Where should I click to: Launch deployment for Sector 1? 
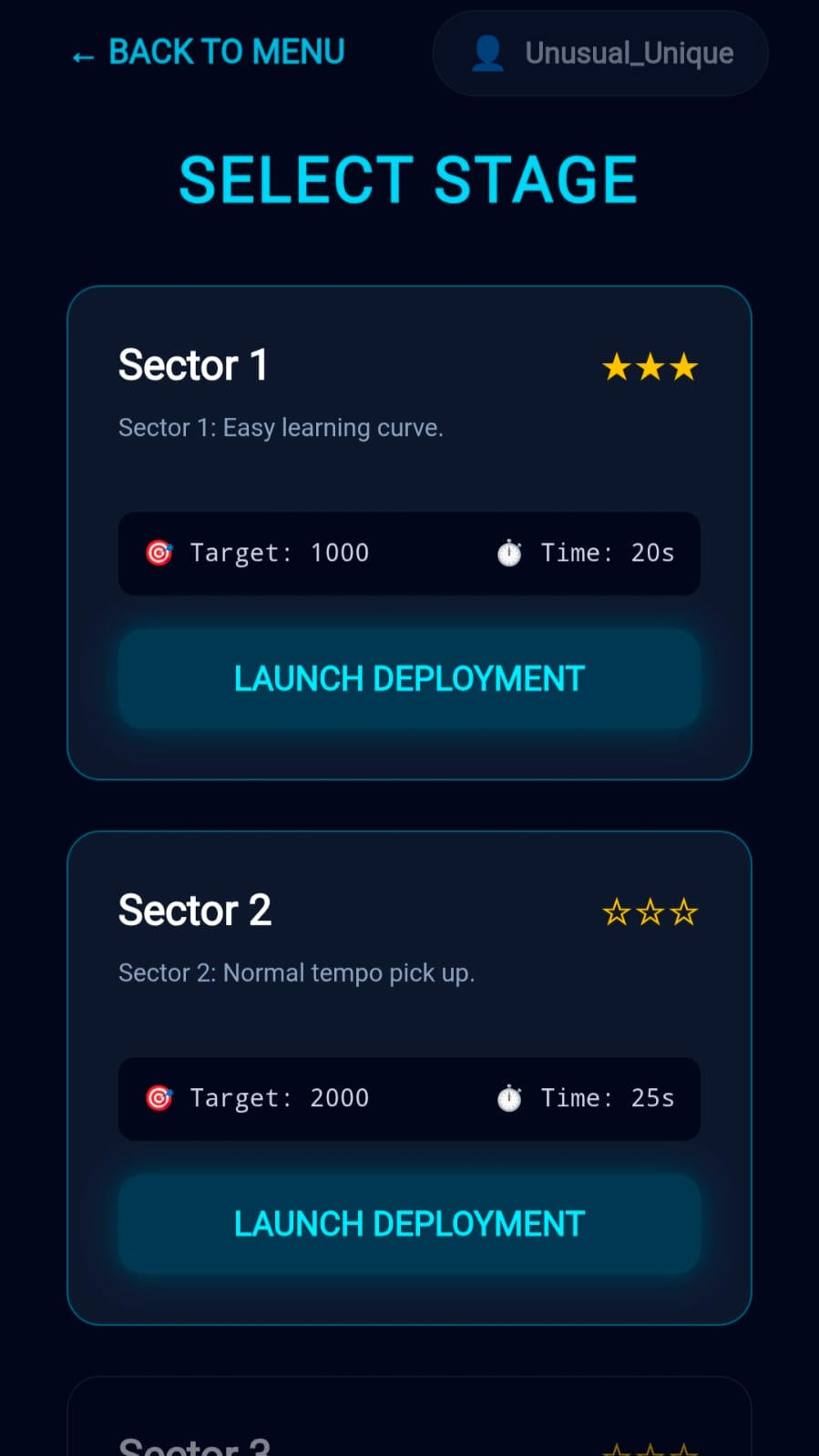click(409, 678)
